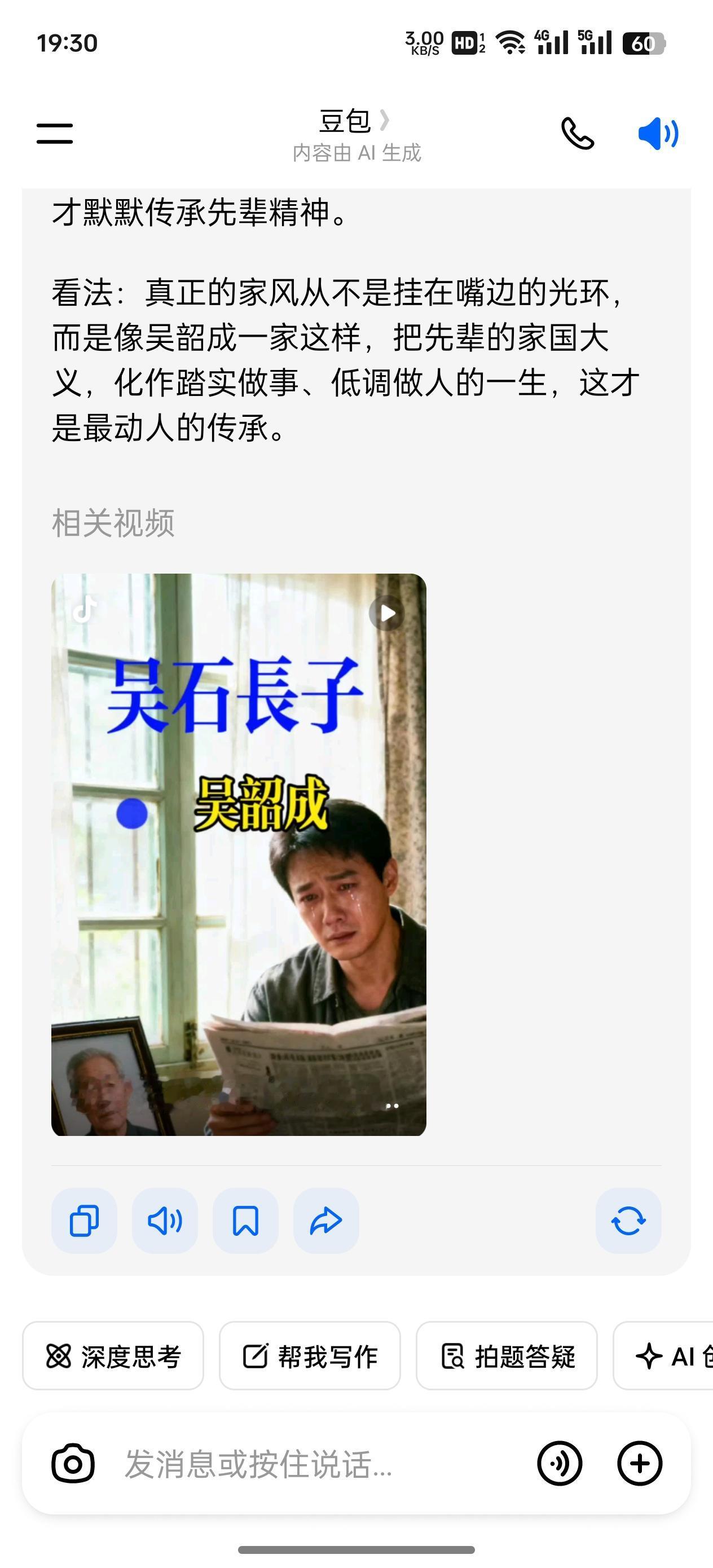The image size is (713, 1568).
Task: Bookmark the AI response
Action: point(245,1221)
